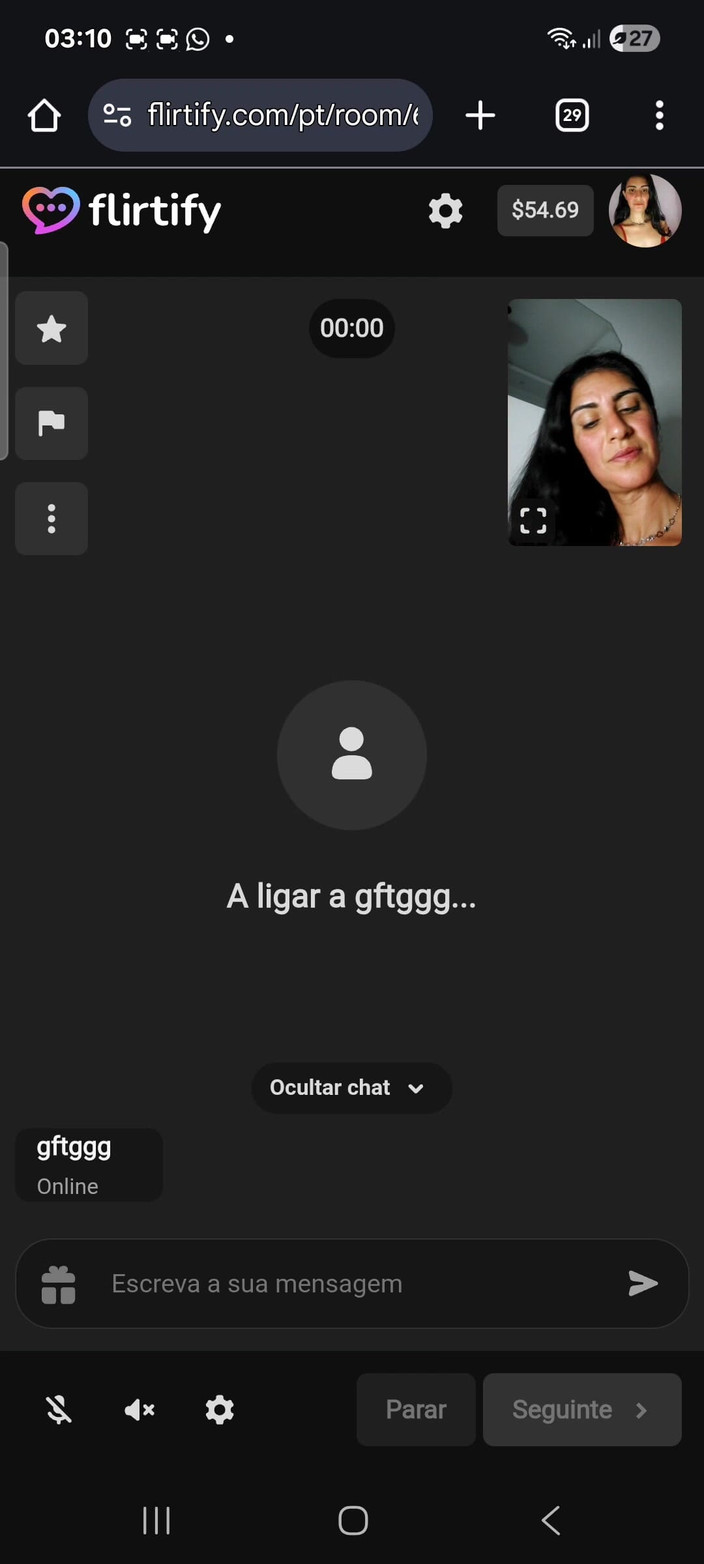
Task: Toggle the muted microphone
Action: click(59, 1410)
